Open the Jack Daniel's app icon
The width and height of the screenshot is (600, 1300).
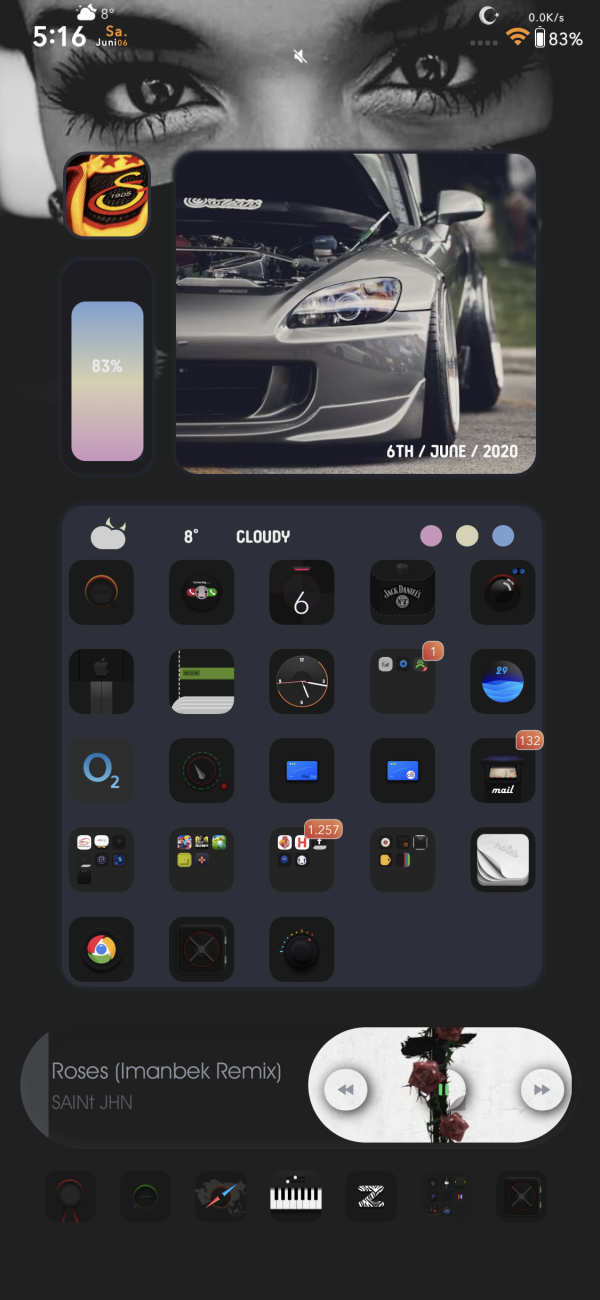click(402, 592)
